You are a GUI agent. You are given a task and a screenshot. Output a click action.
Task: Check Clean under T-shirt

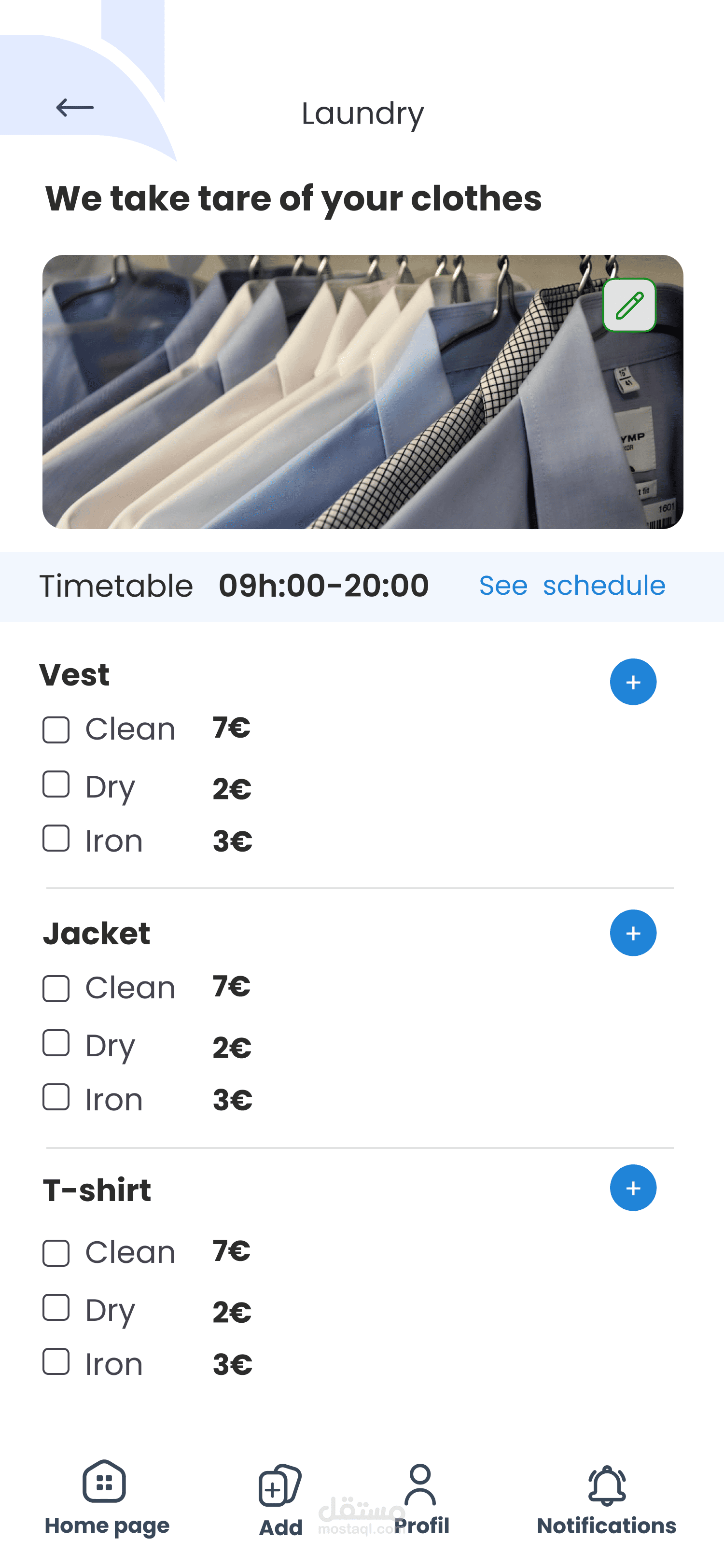pos(56,1253)
